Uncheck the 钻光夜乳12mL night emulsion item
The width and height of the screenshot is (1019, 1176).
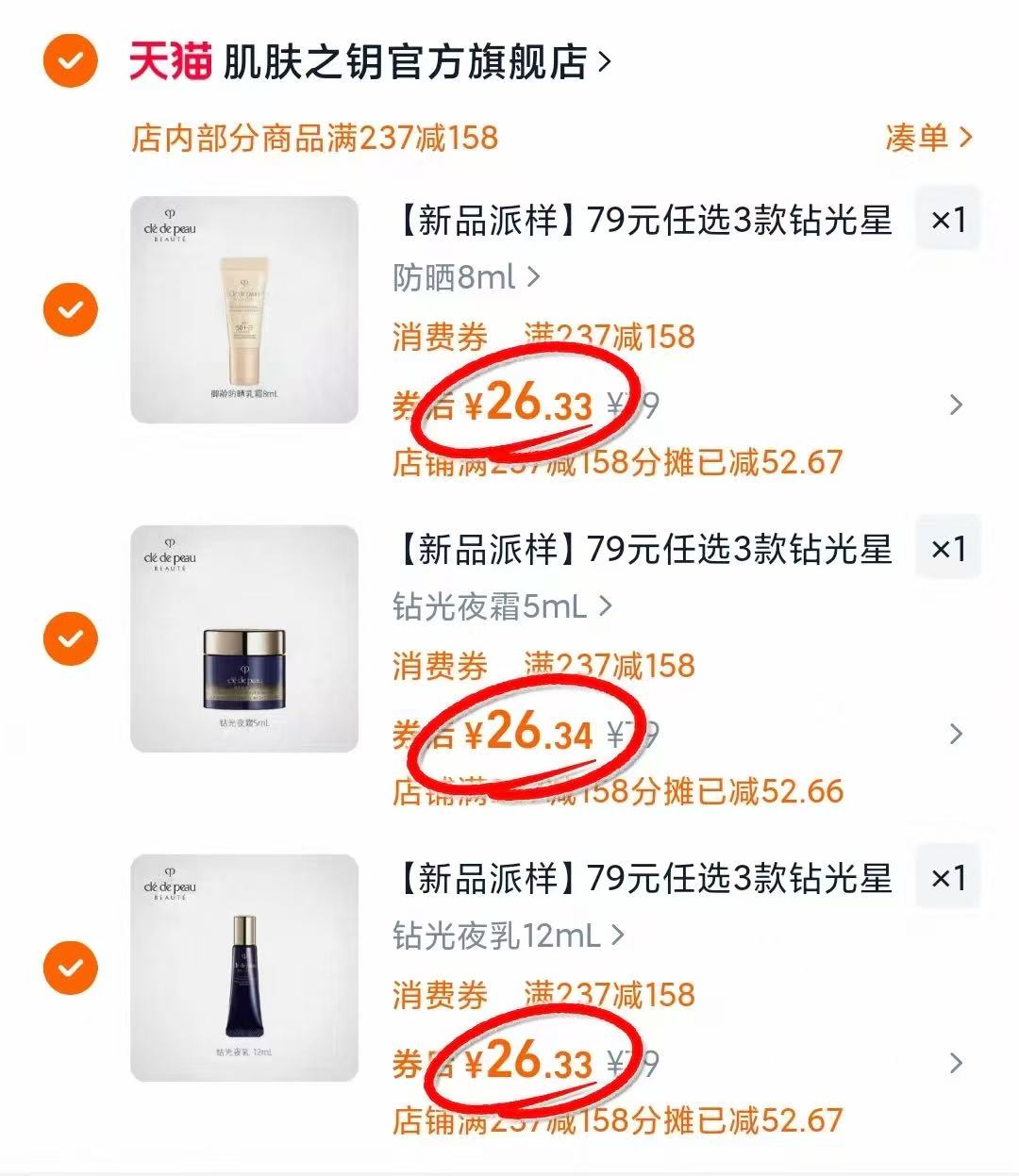pyautogui.click(x=70, y=967)
